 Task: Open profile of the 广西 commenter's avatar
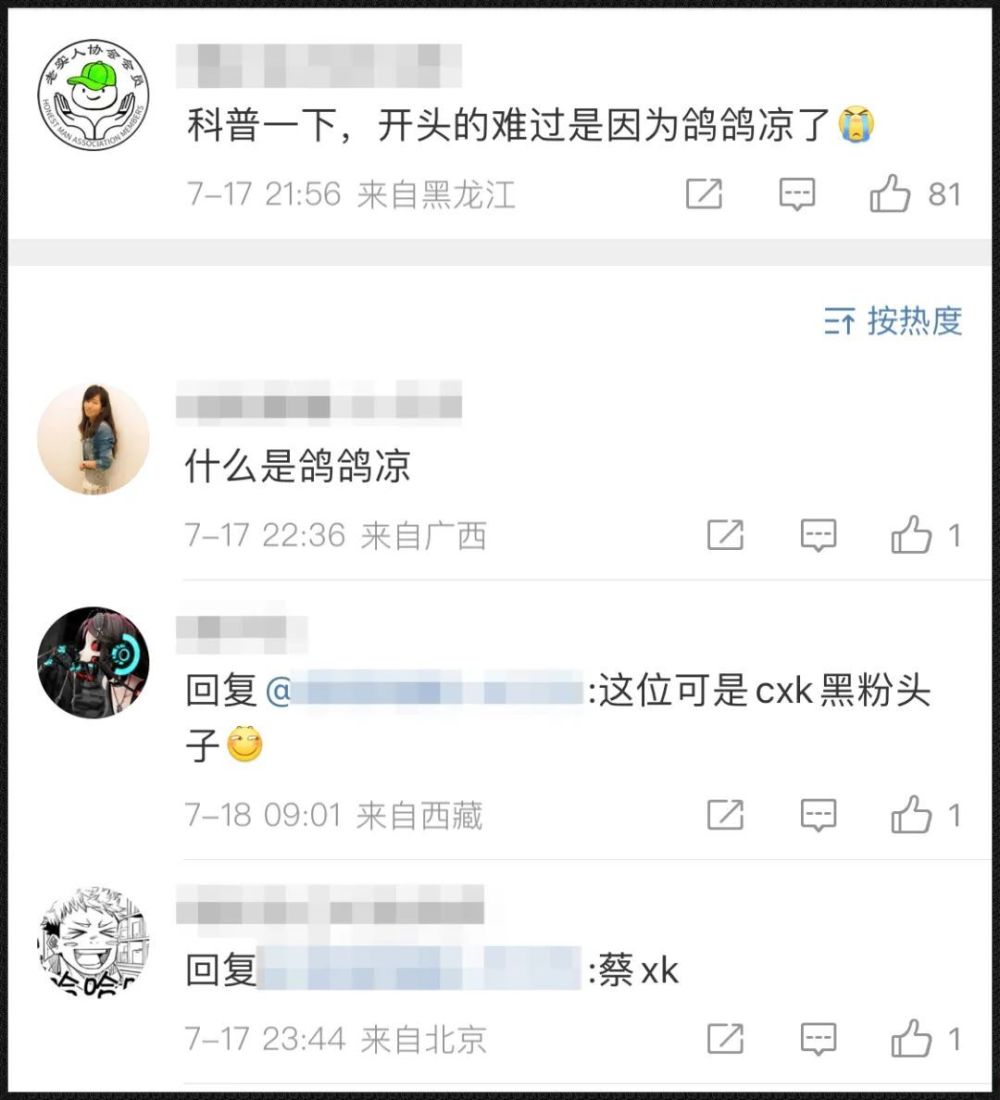[x=93, y=438]
